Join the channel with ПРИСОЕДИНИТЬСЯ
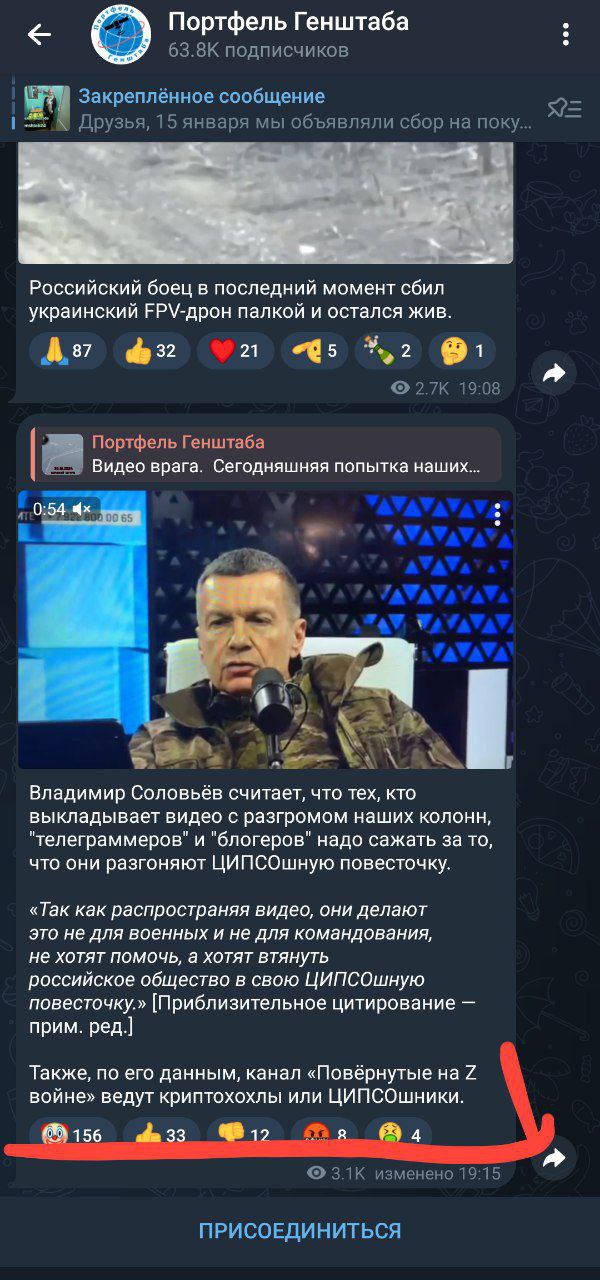600x1280 pixels. coord(300,1230)
